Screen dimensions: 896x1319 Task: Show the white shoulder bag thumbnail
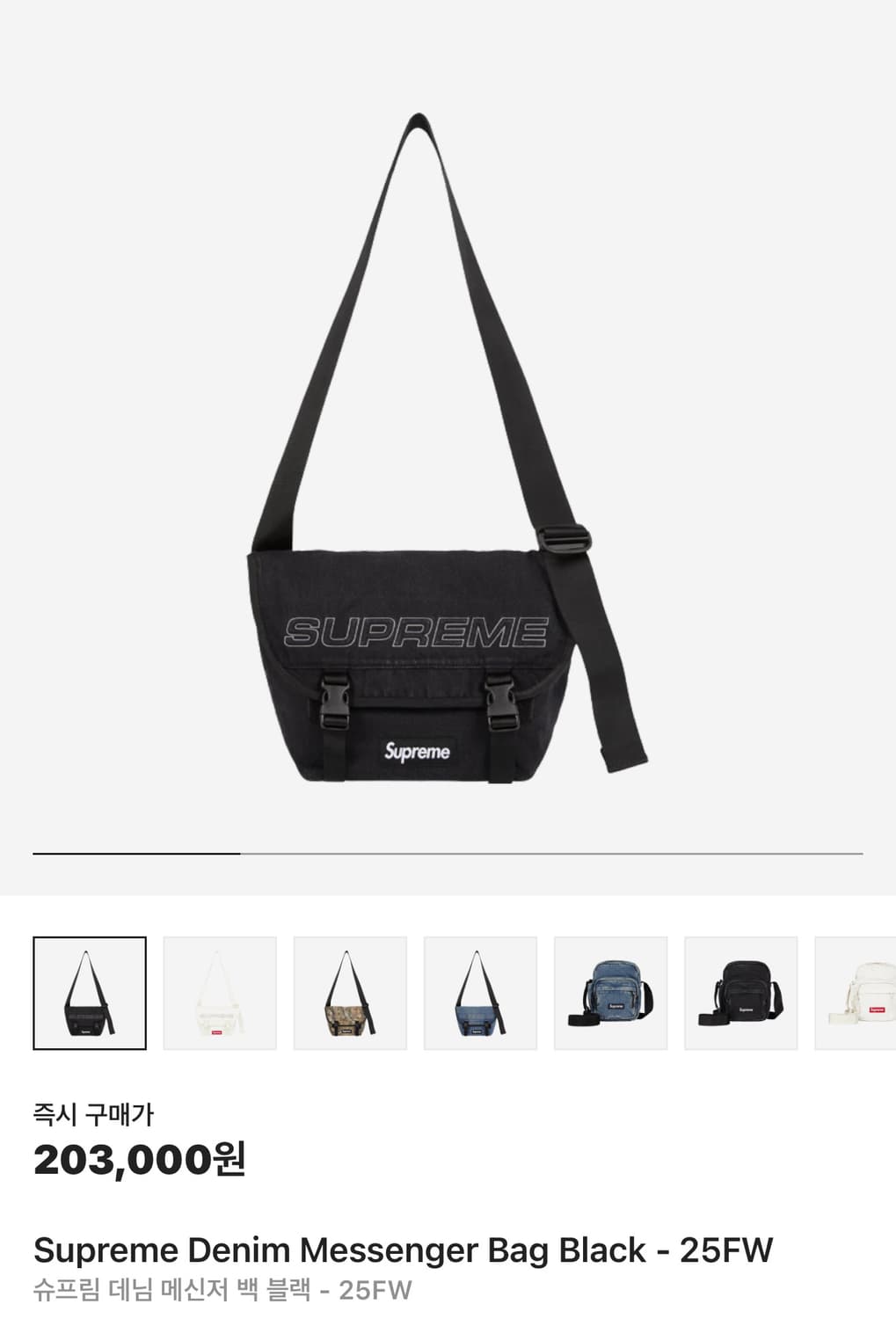856,993
